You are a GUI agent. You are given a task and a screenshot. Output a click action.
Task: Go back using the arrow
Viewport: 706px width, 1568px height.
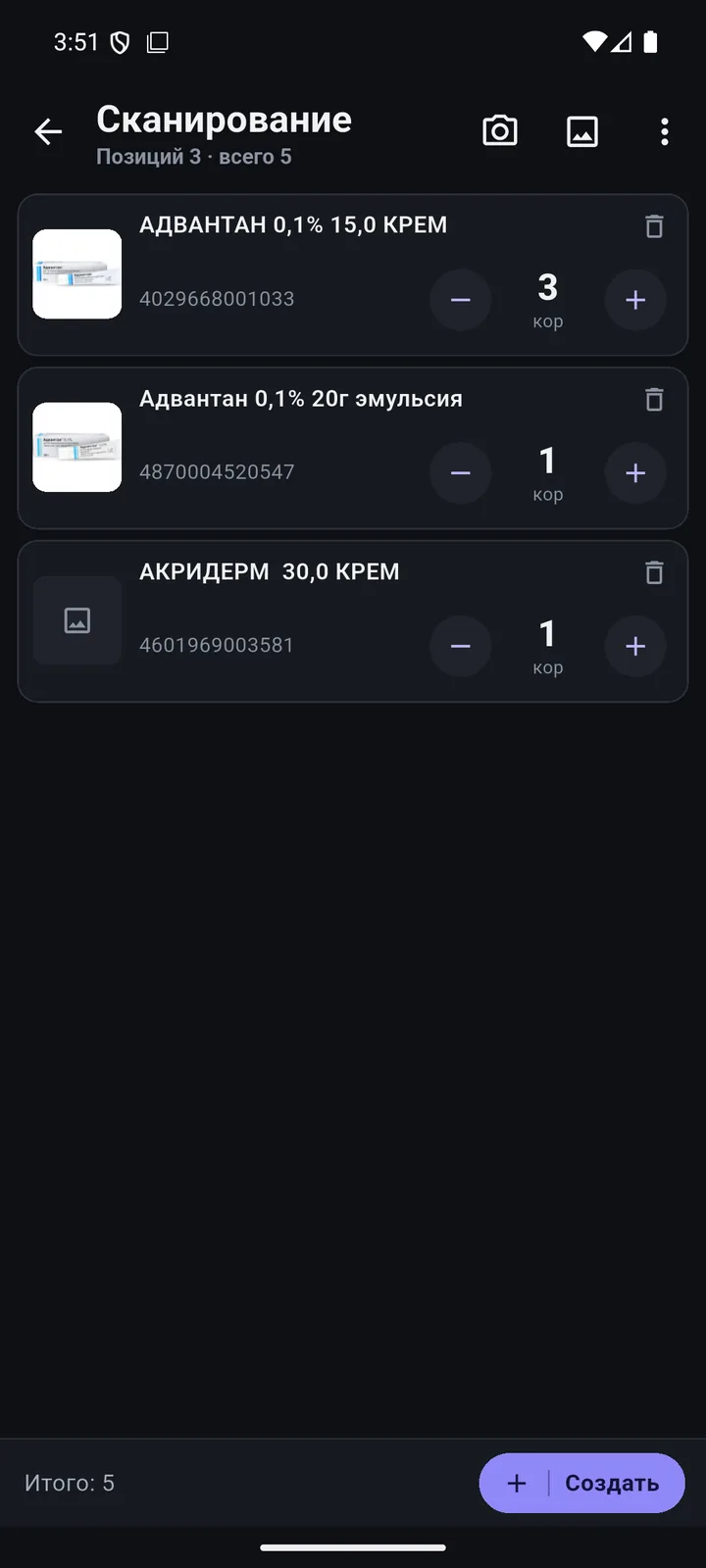tap(48, 131)
